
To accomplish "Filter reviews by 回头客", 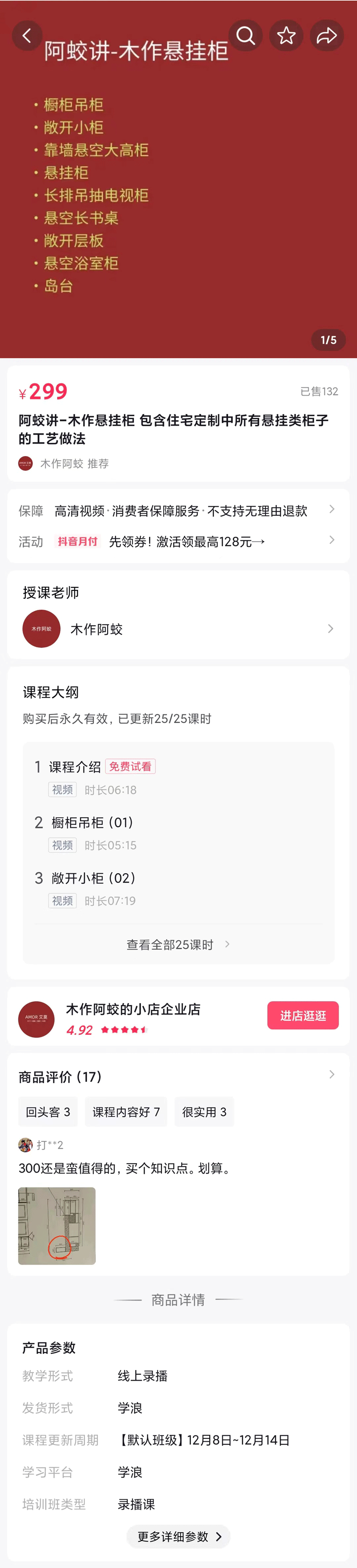I will click(x=47, y=1112).
